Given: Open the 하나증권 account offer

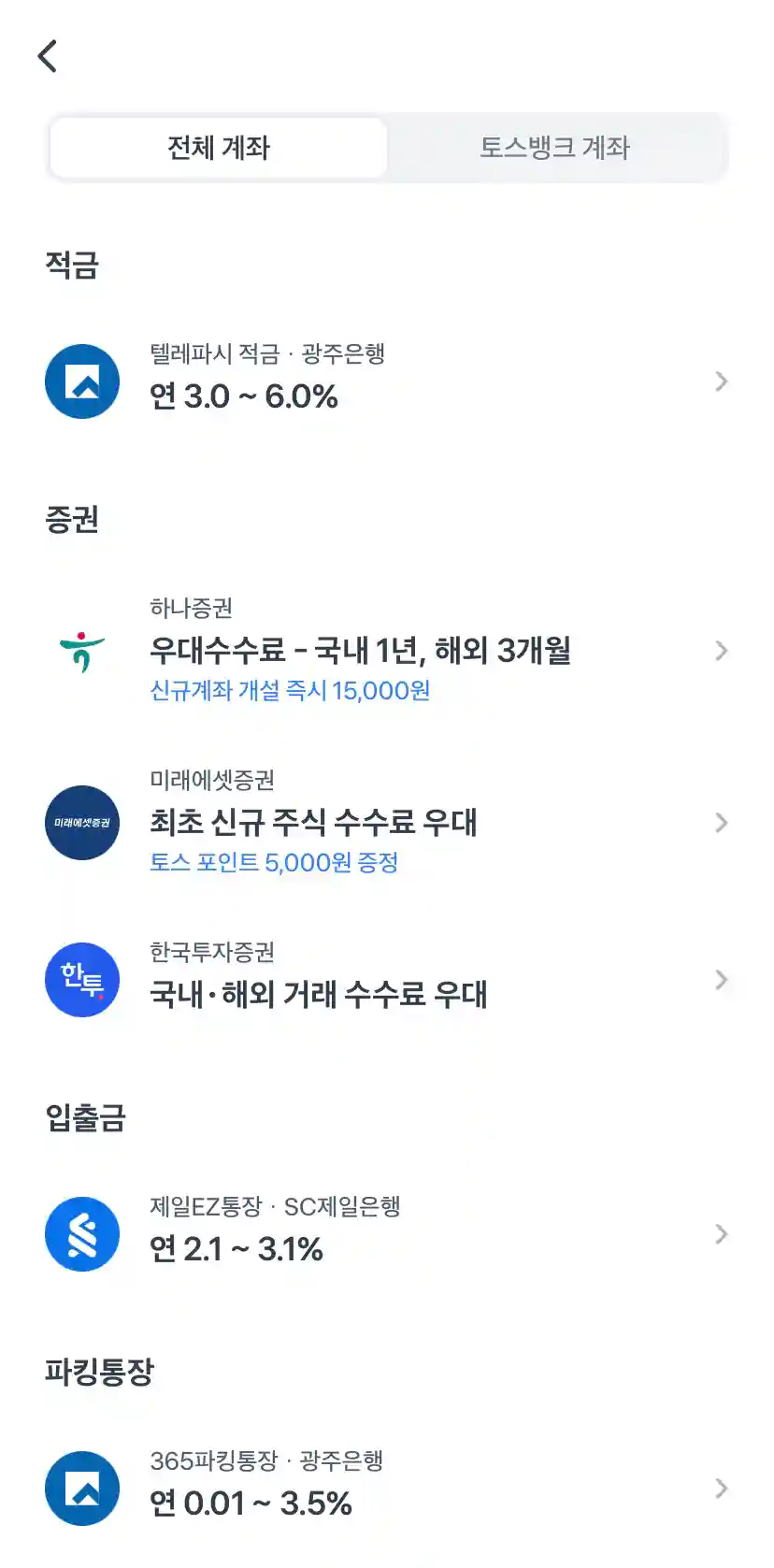Looking at the screenshot, I should [x=387, y=651].
